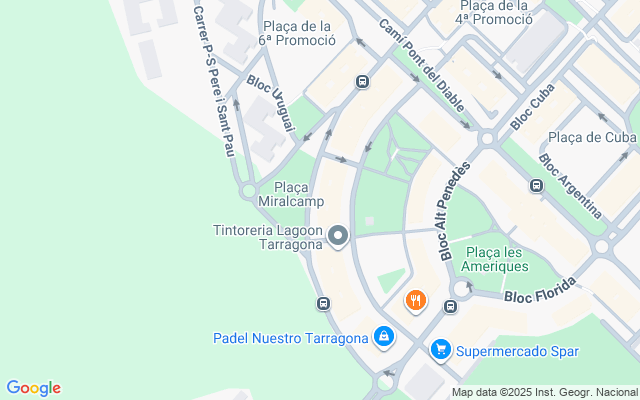The height and width of the screenshot is (400, 640).
Task: Open the Padel Nuestro Tarragona shop marker
Action: [x=383, y=338]
